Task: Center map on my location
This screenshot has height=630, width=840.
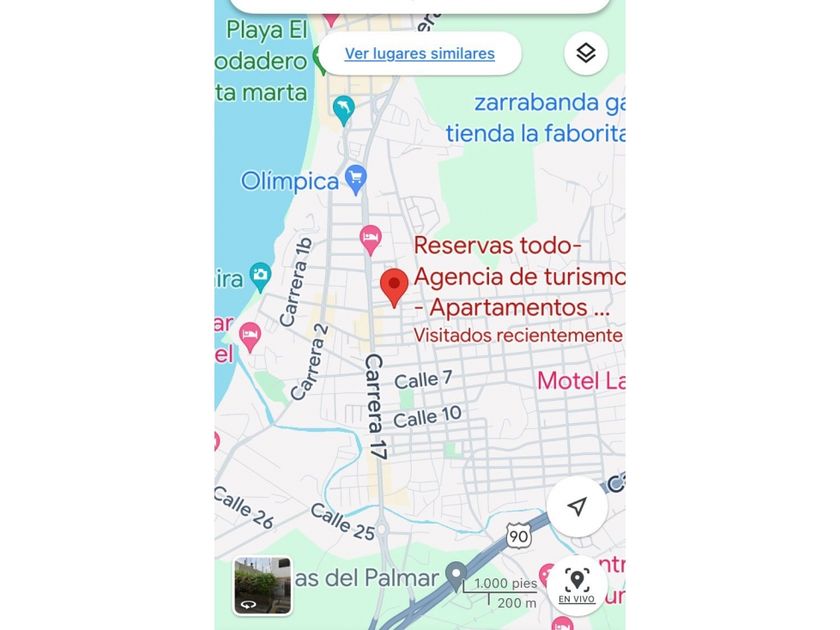Action: click(x=577, y=506)
